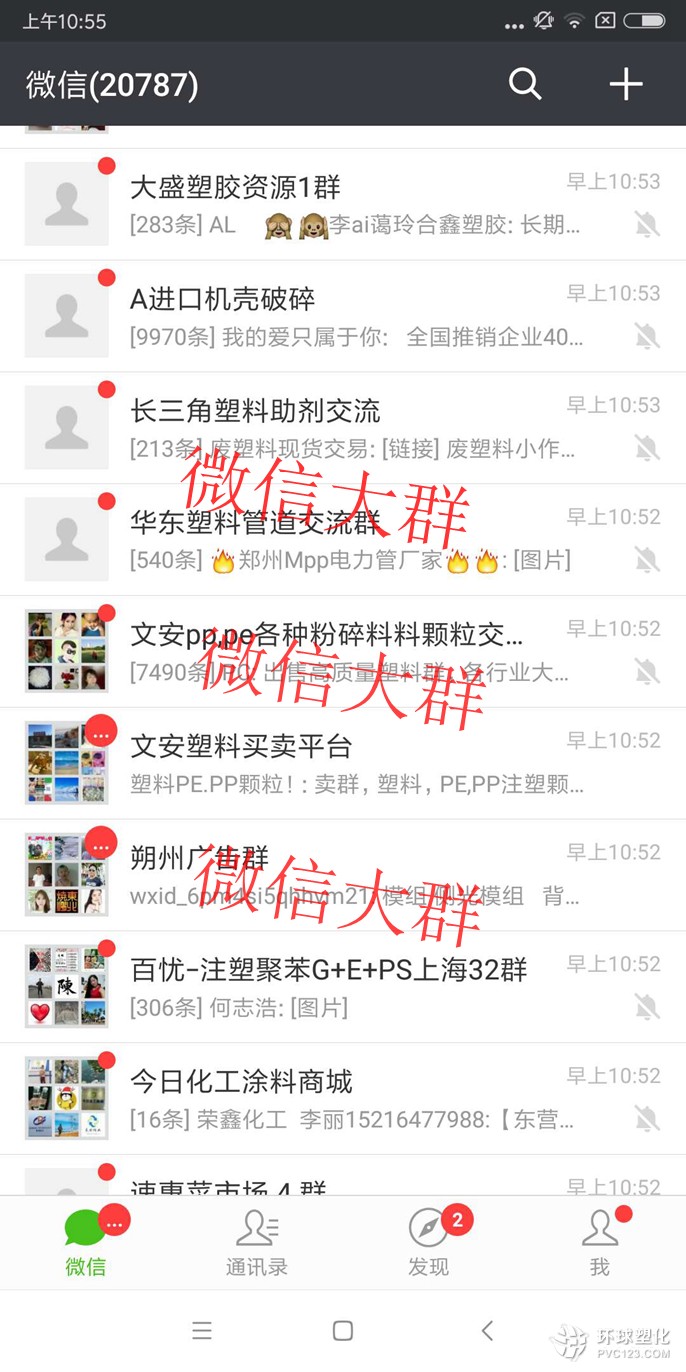Switch to the 我 profile tab

pos(600,1243)
